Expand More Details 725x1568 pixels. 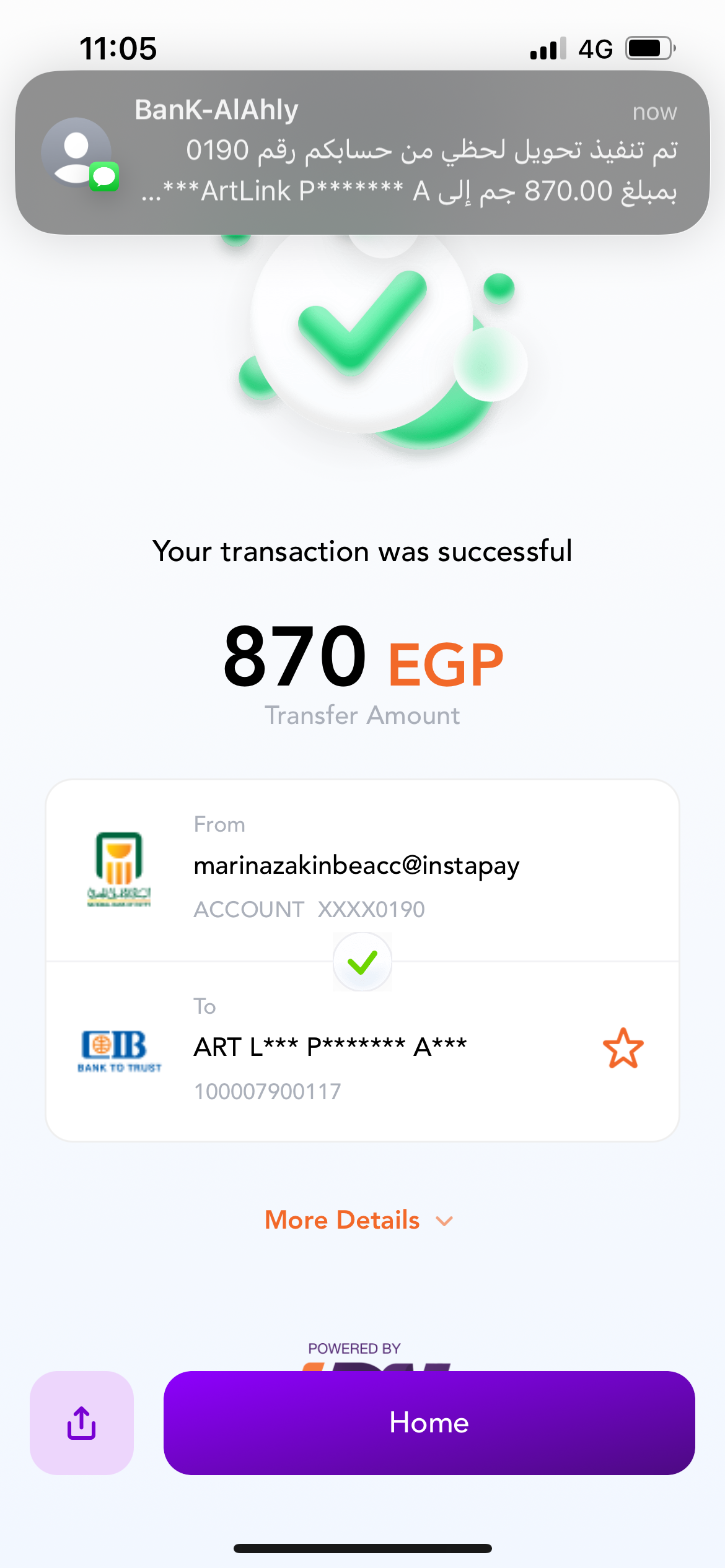click(x=359, y=1220)
